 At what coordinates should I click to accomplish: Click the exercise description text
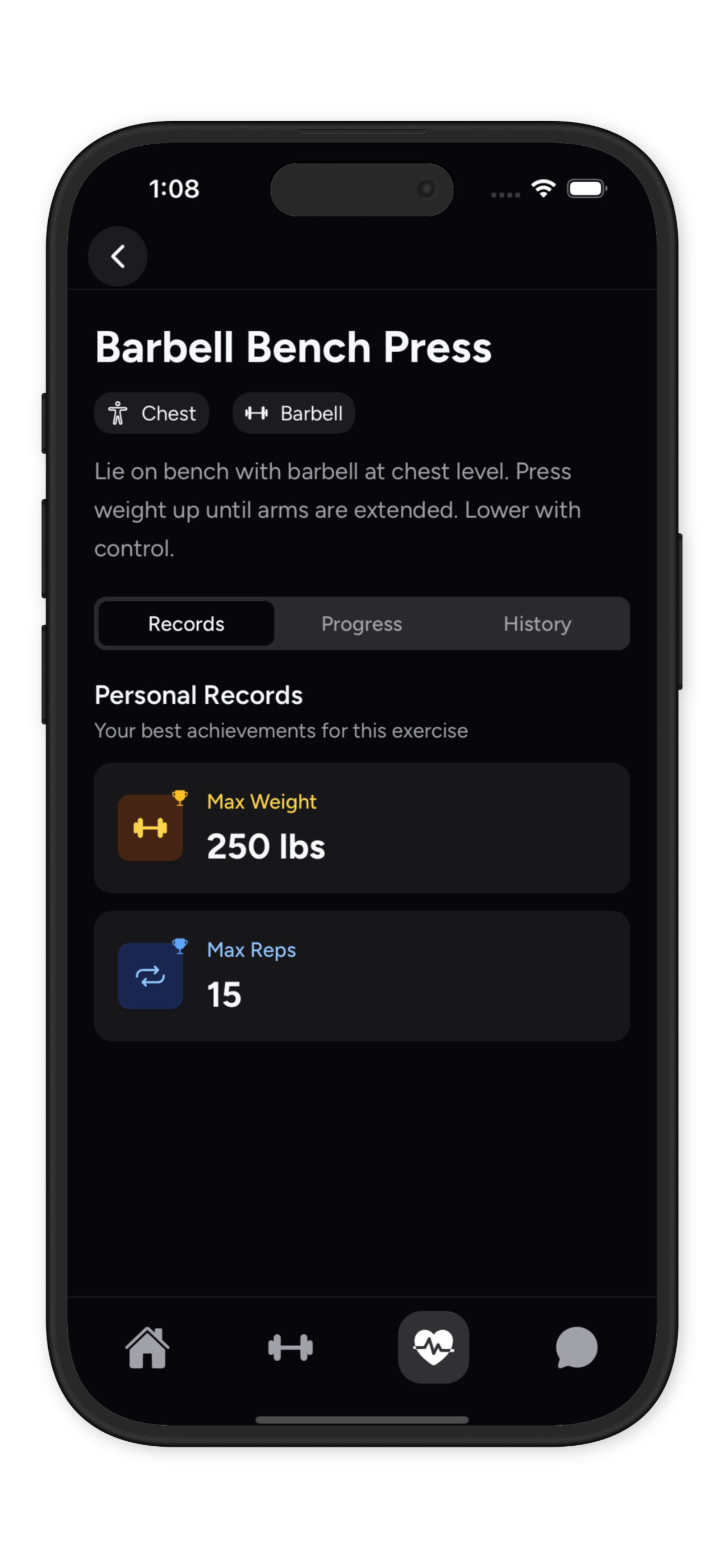[338, 509]
